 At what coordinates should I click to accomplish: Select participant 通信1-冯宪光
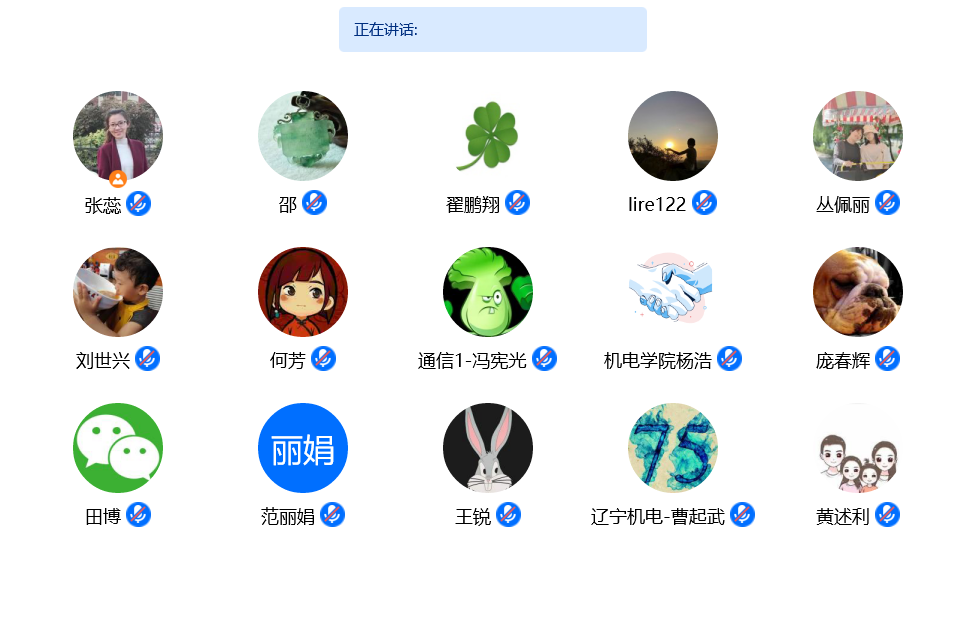pos(488,292)
